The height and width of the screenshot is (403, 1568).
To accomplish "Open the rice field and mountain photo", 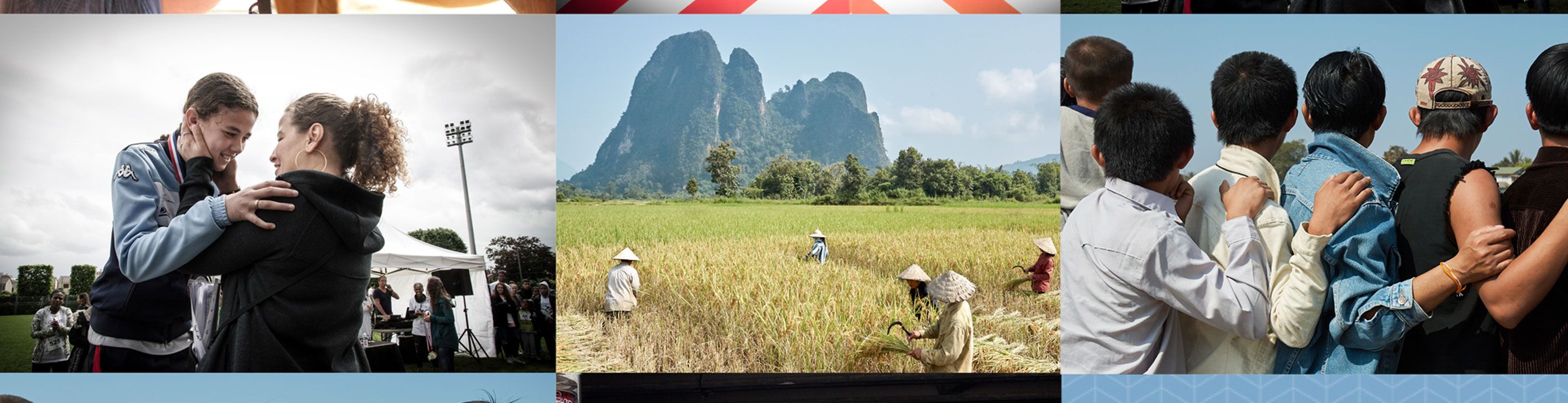I will click(808, 193).
